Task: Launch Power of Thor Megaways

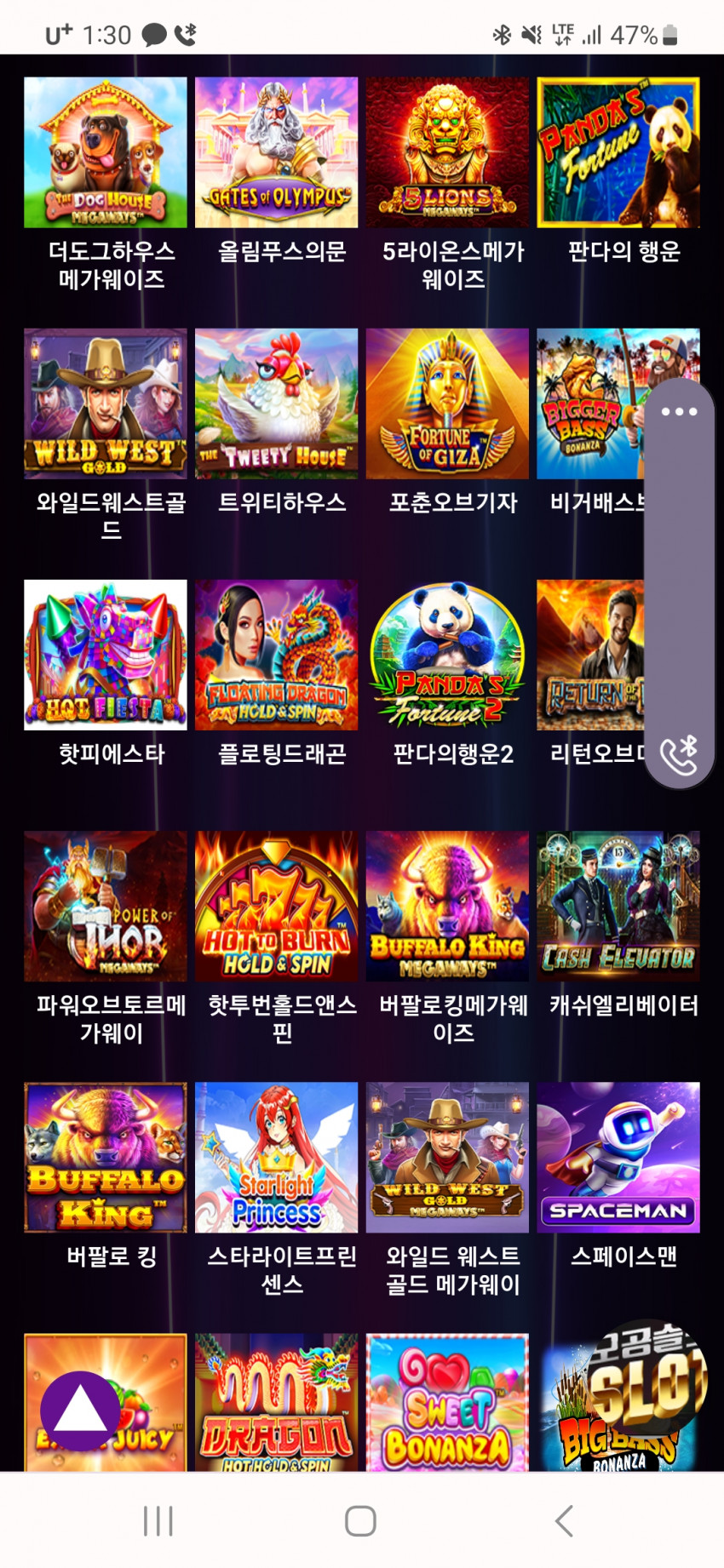Action: pos(106,906)
